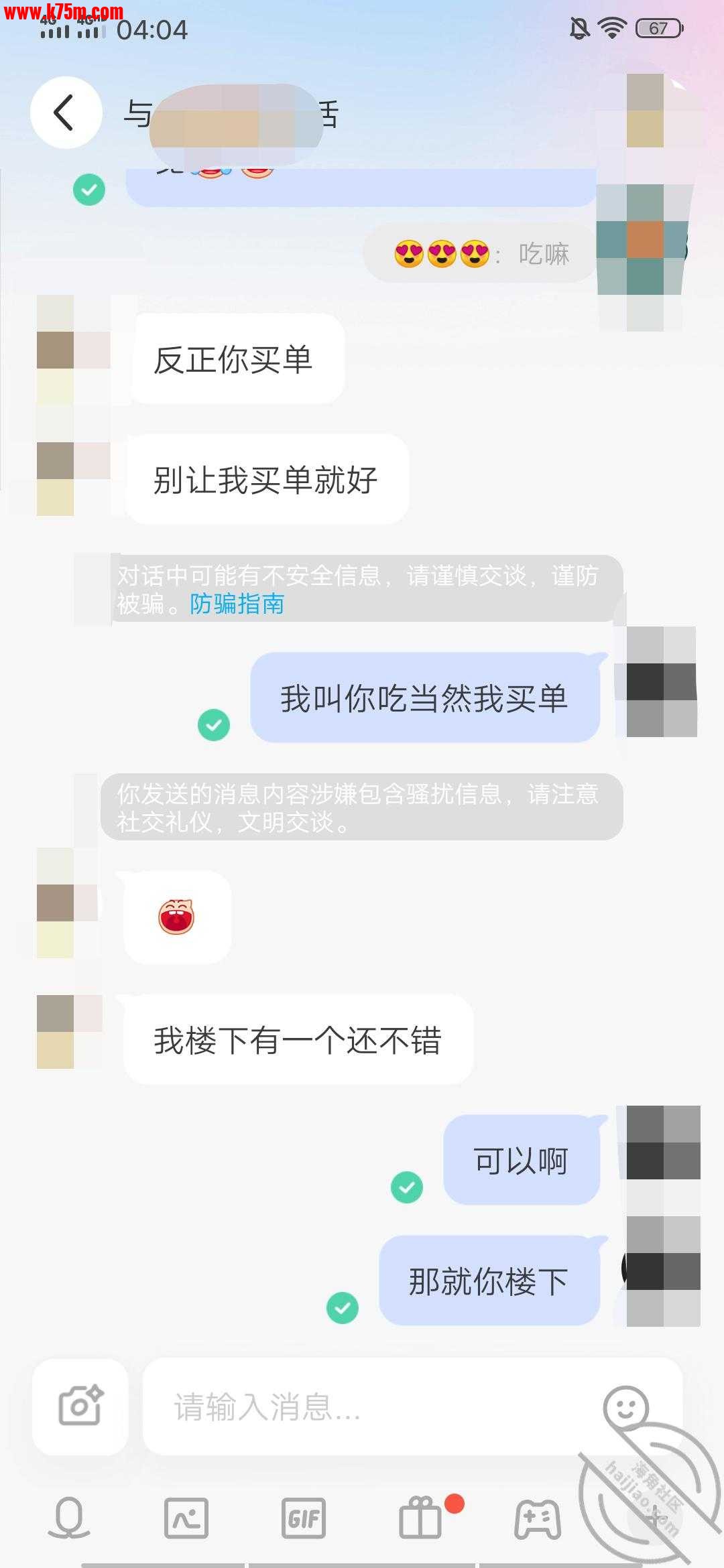Viewport: 724px width, 1568px height.
Task: Open the 防骗指南 link
Action: coord(237,604)
